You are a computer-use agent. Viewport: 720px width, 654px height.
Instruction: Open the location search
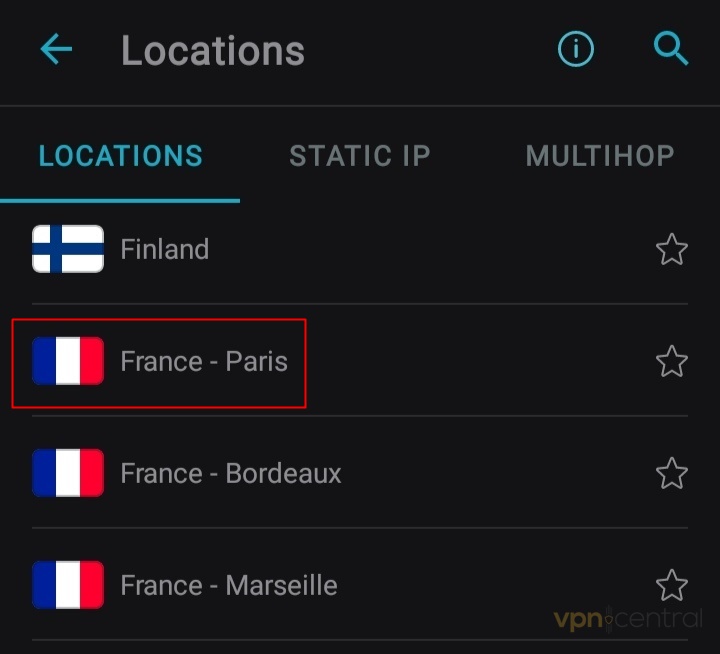[x=670, y=49]
